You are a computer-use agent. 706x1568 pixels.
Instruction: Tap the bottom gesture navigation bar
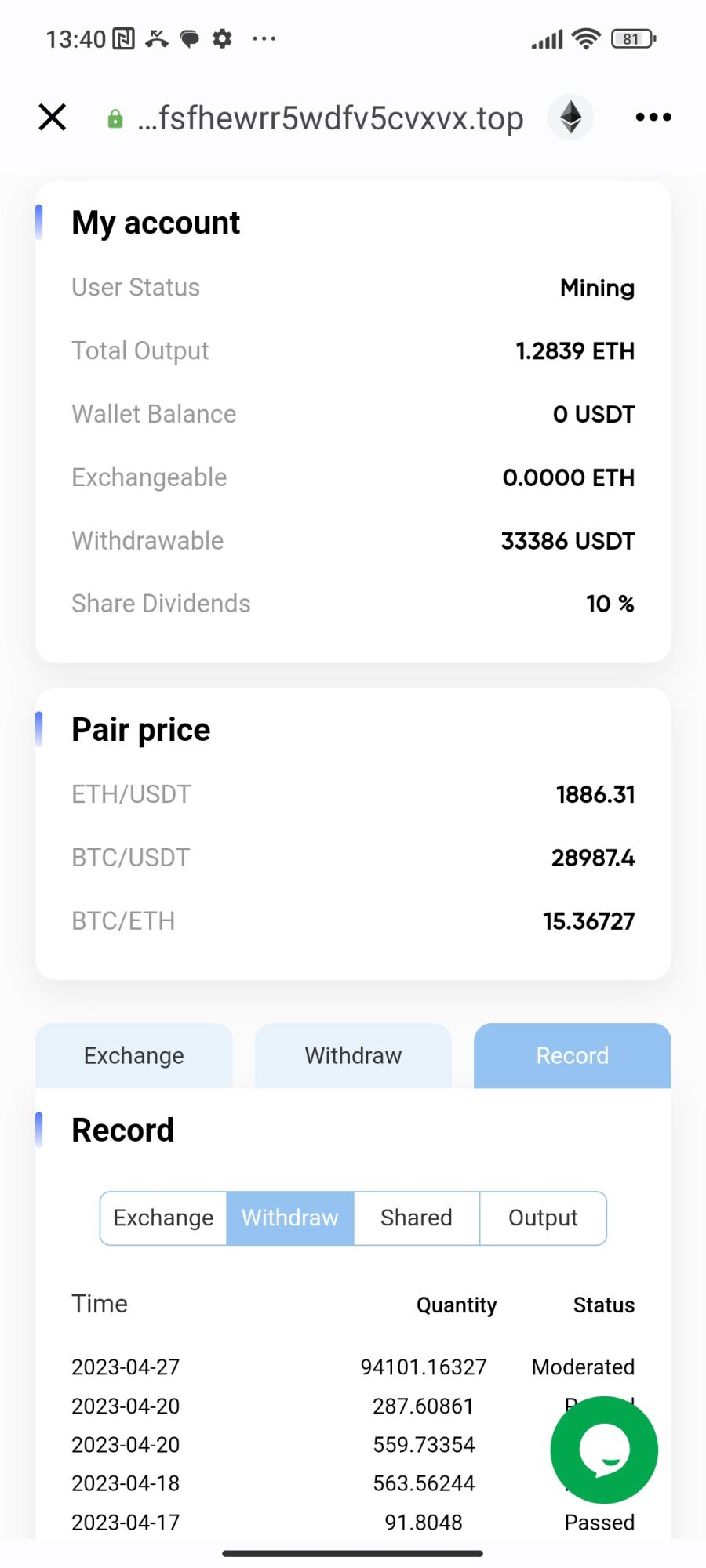point(353,1555)
